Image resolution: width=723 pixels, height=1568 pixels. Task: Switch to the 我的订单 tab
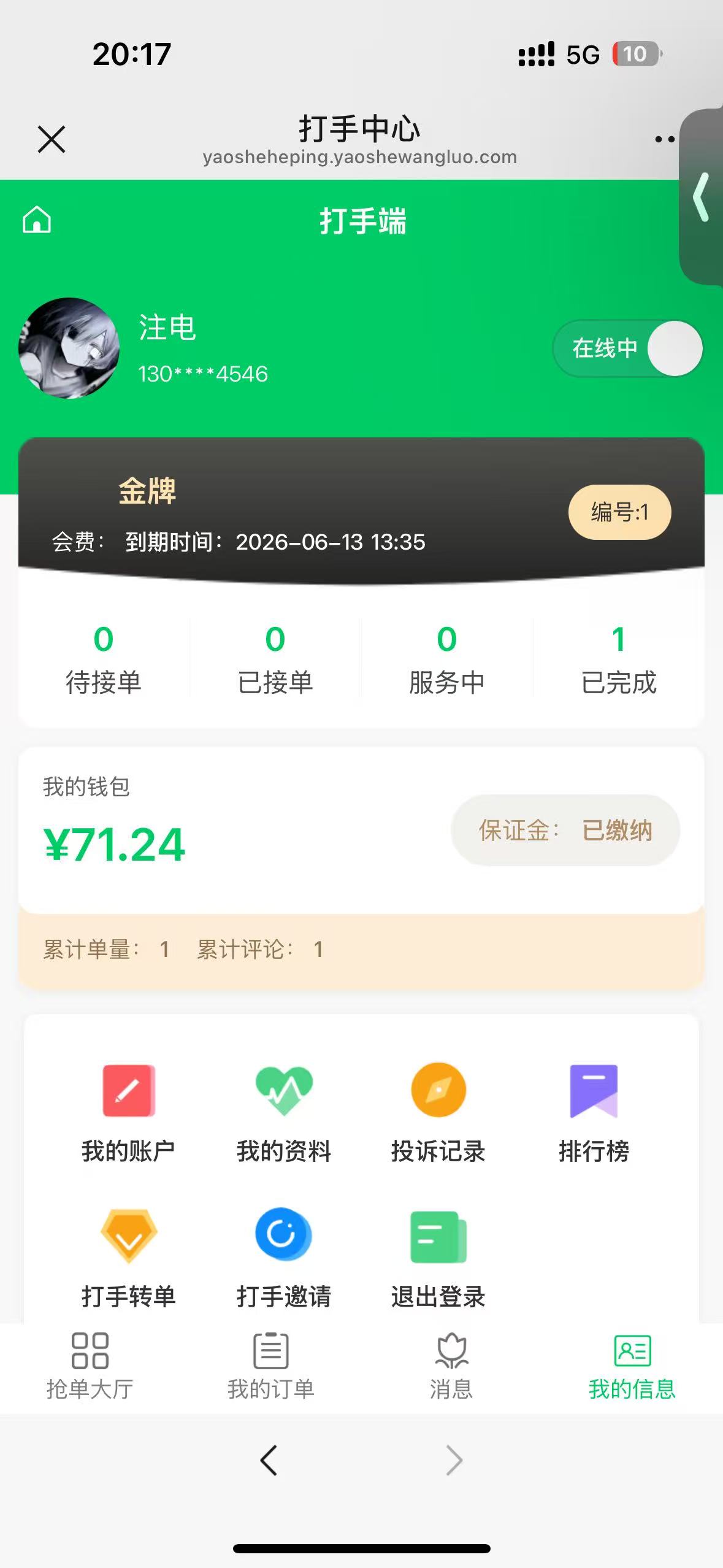[x=270, y=1366]
